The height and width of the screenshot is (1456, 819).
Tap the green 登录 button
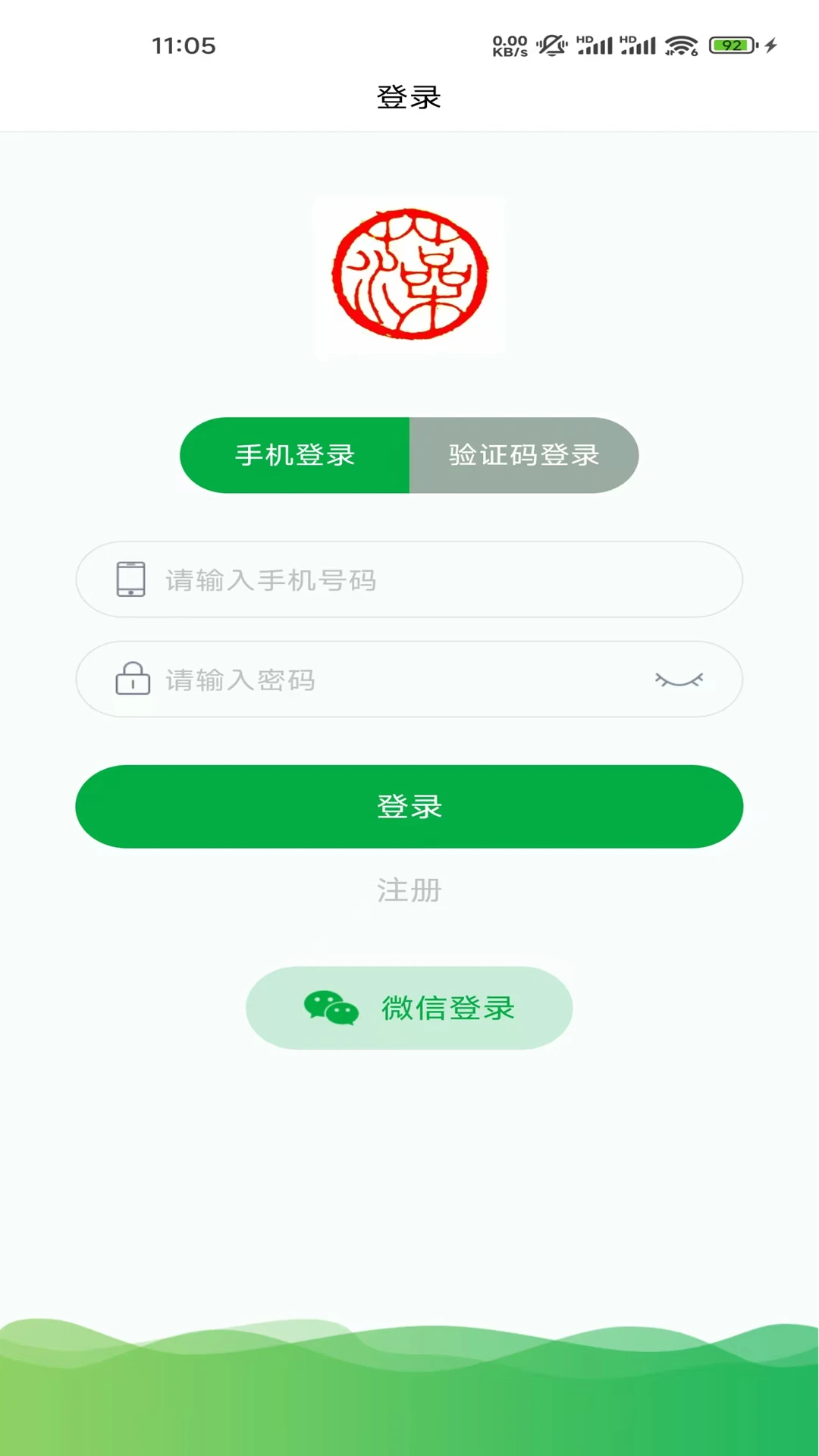click(x=409, y=806)
